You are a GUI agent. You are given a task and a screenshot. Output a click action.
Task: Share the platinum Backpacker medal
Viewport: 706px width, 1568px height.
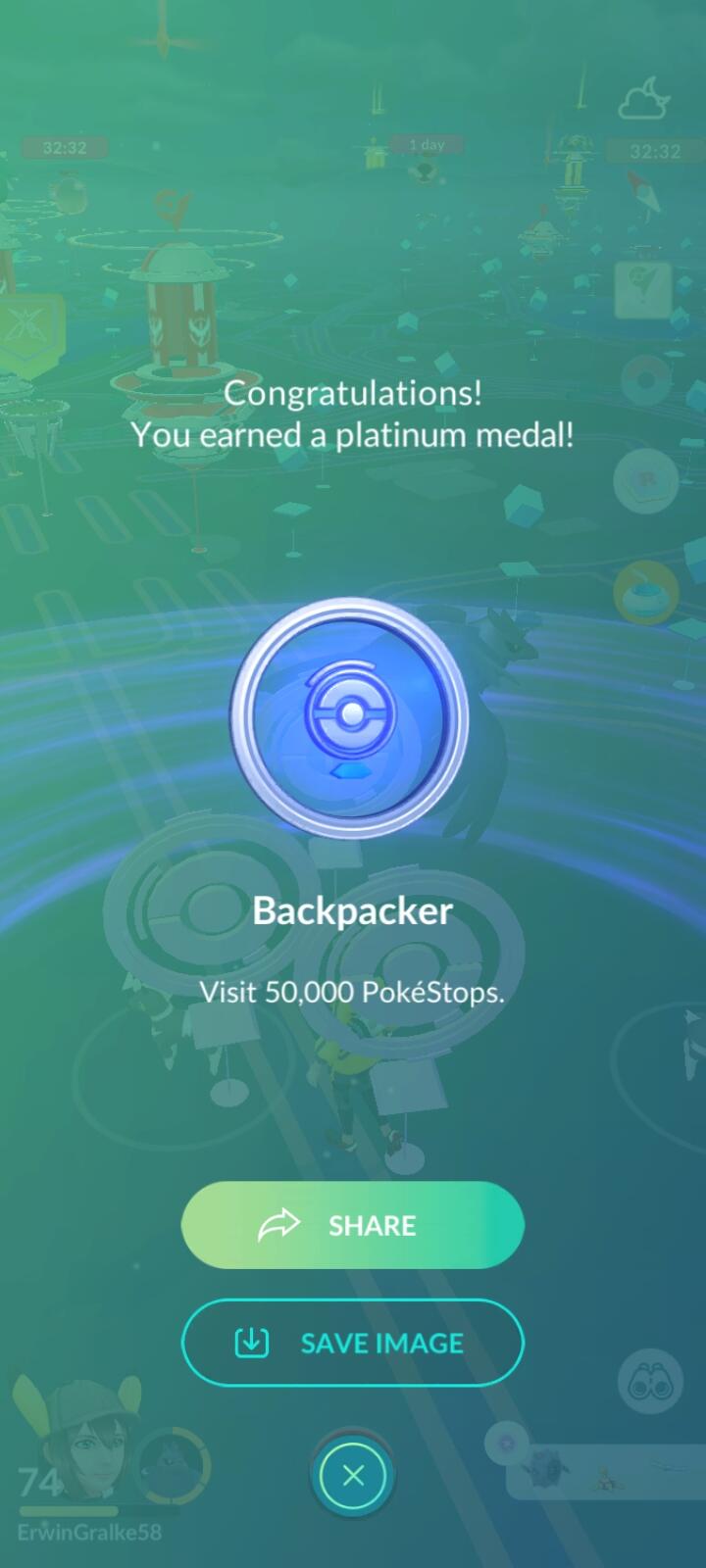[352, 1225]
